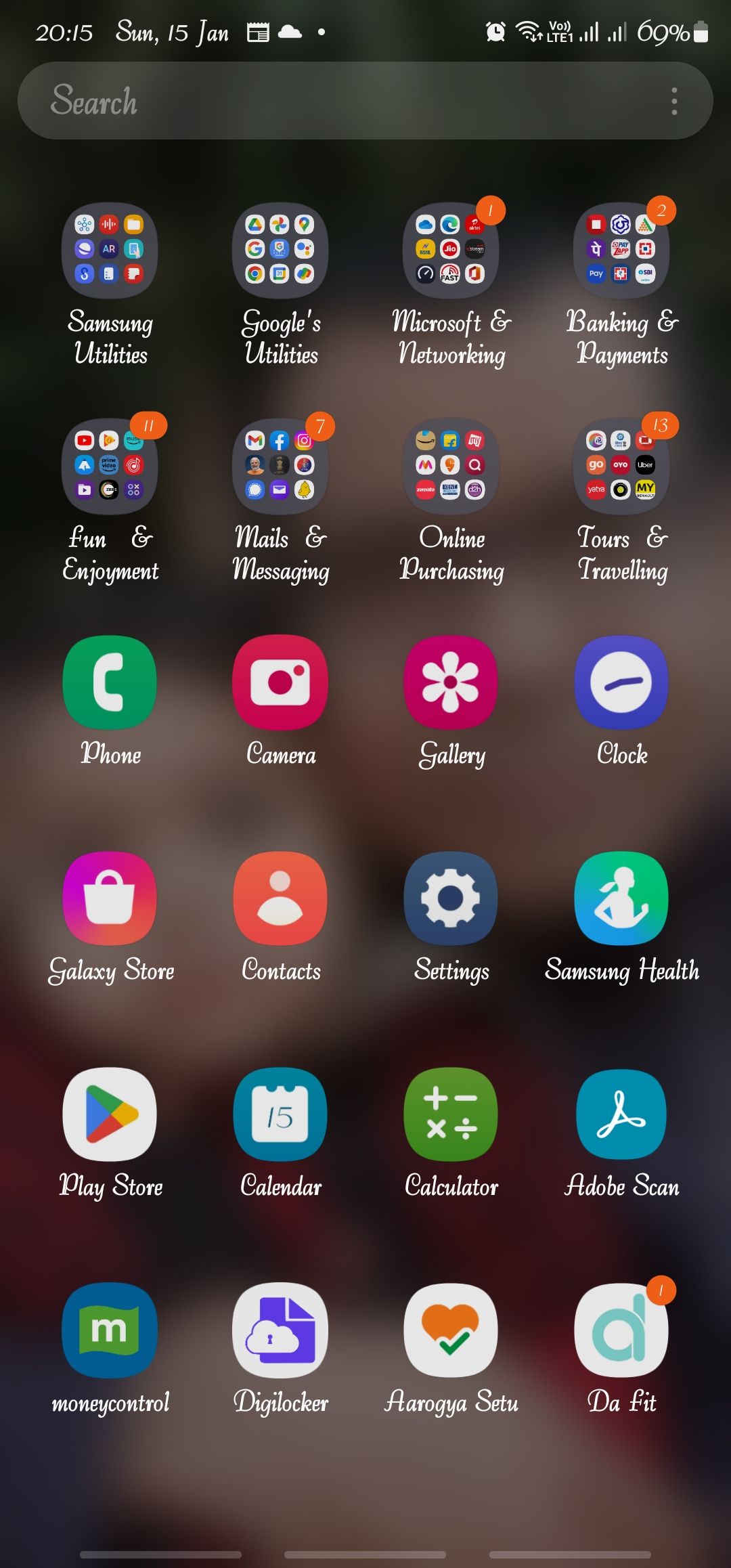This screenshot has width=731, height=1568.
Task: Open the Settings app
Action: (451, 898)
